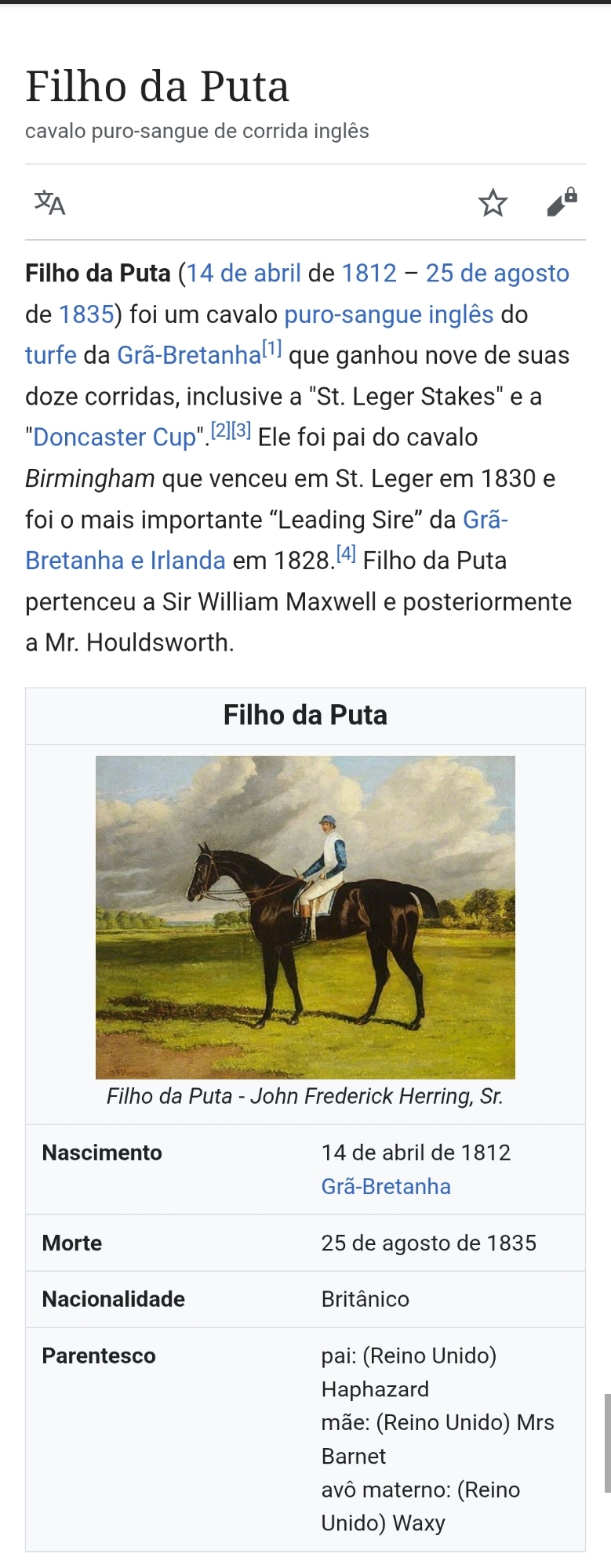Open the 'Doncaster Cup' article link

114,437
